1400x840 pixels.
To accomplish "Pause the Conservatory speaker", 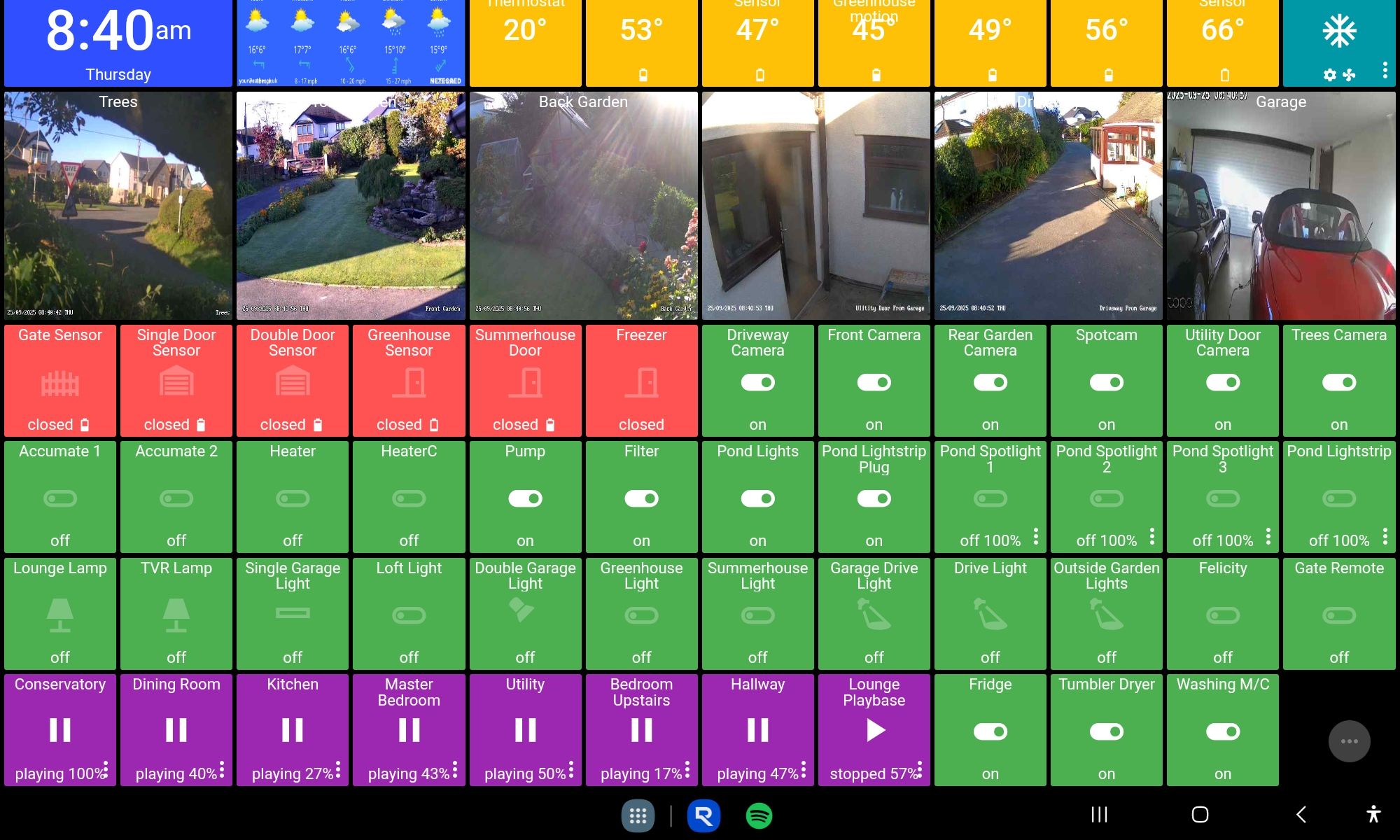I will pos(60,730).
